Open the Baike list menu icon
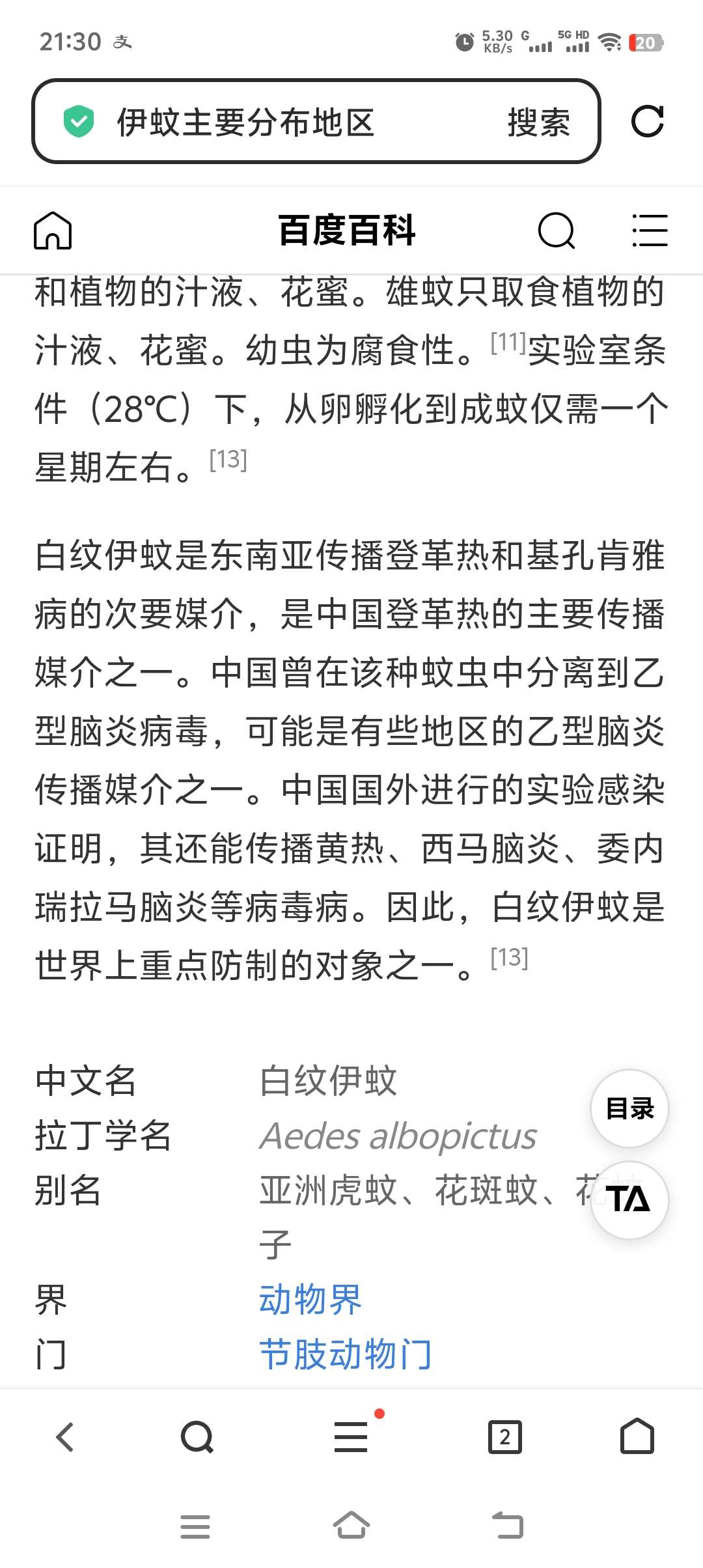The image size is (703, 1568). click(650, 231)
